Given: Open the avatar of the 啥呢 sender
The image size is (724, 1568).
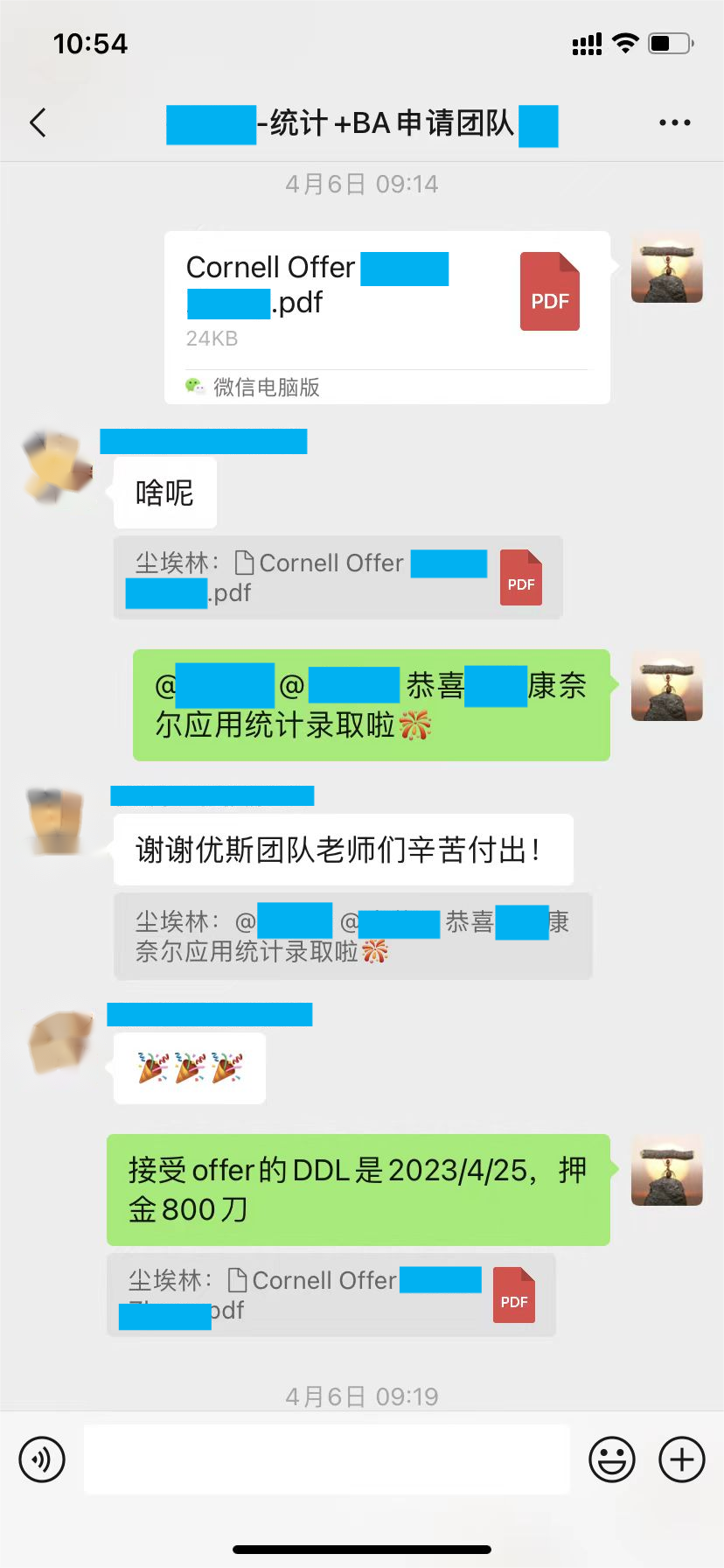Looking at the screenshot, I should [58, 466].
